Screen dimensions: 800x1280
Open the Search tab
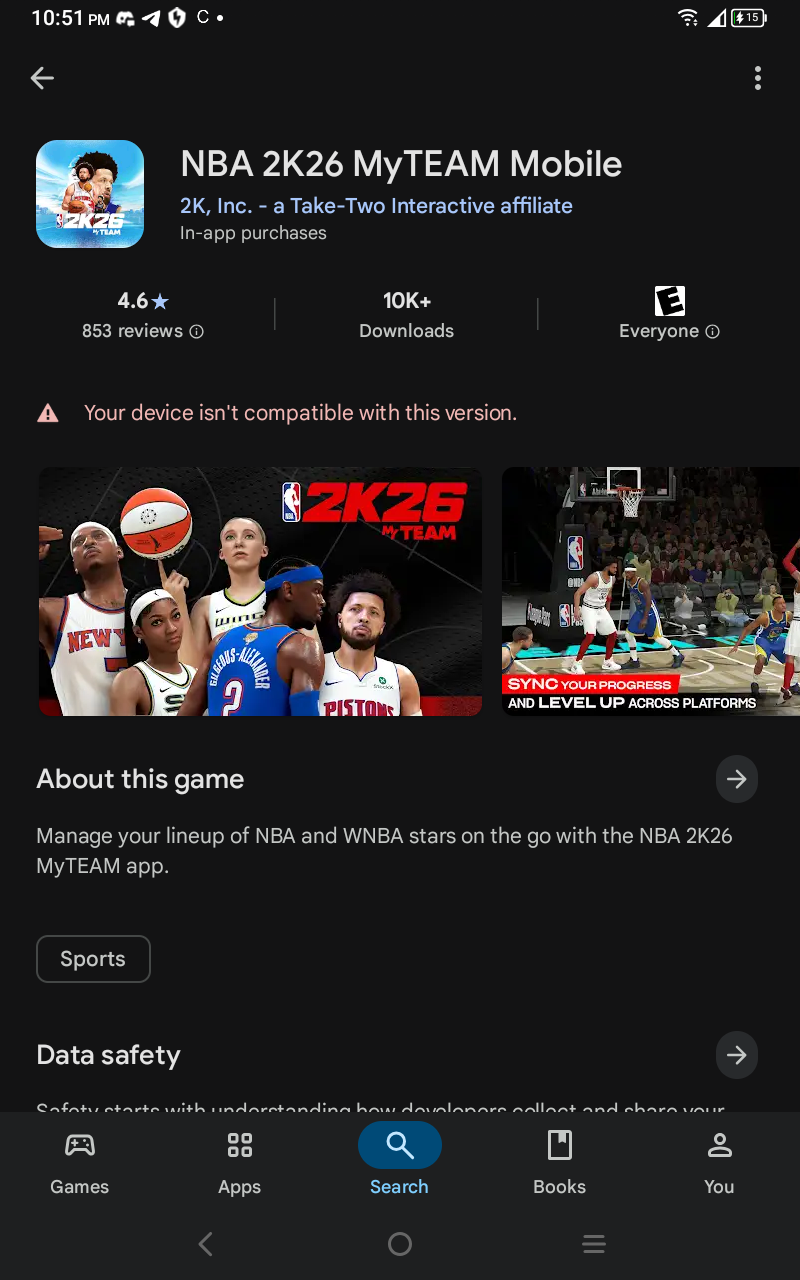click(x=400, y=1163)
